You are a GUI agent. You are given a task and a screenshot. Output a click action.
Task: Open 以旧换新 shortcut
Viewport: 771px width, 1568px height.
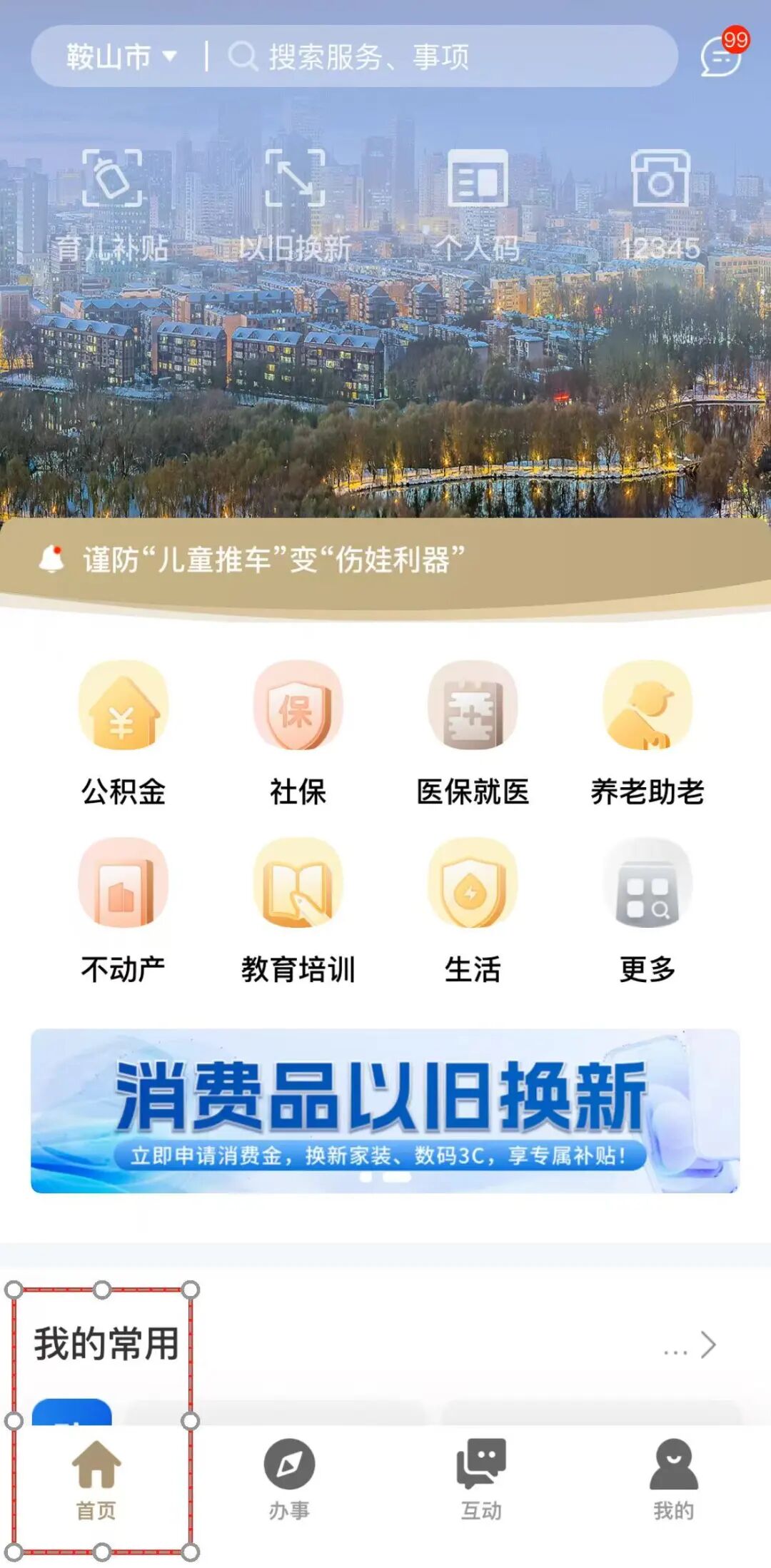[295, 203]
